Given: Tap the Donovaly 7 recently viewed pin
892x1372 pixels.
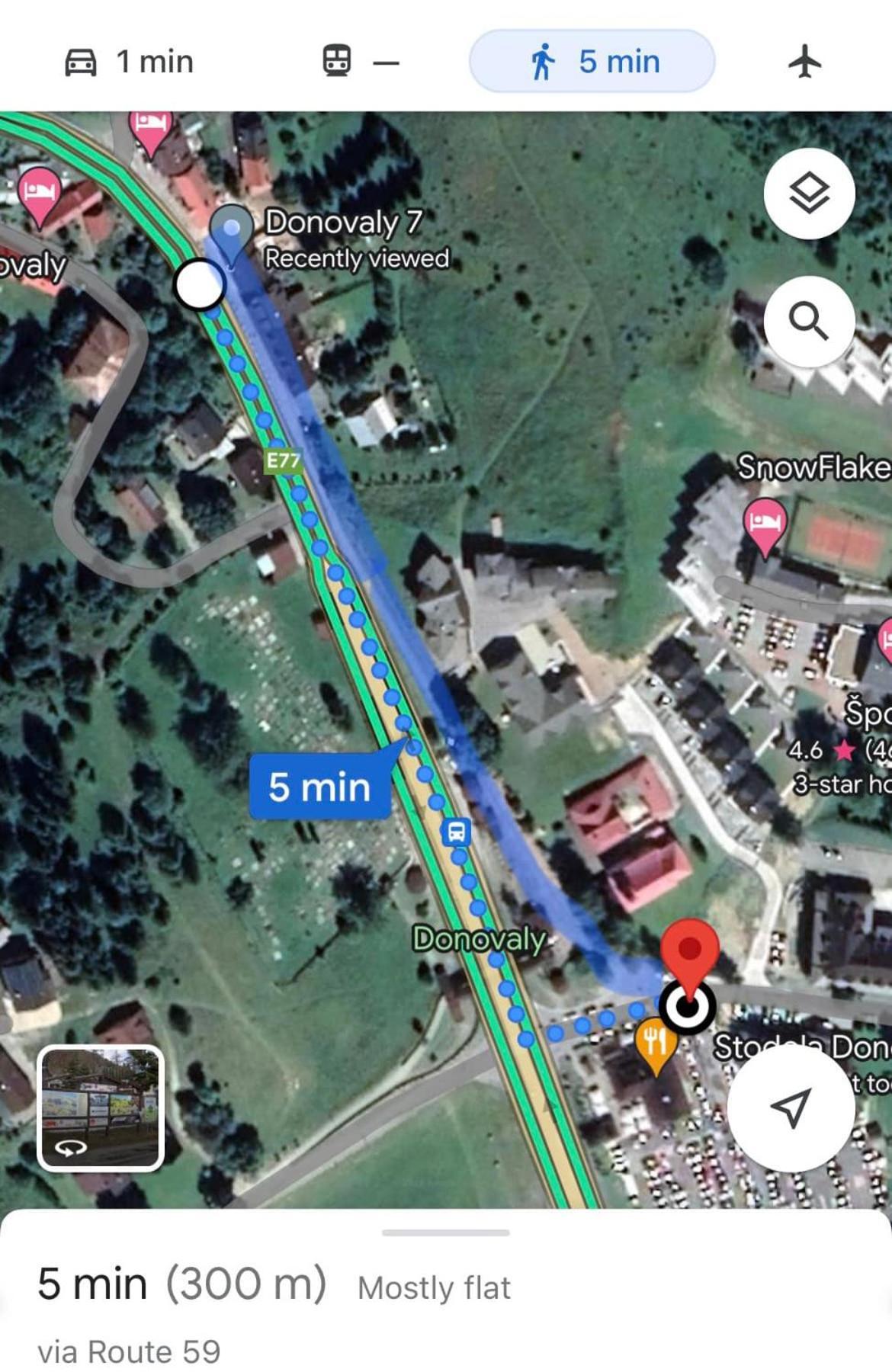Looking at the screenshot, I should [x=230, y=229].
